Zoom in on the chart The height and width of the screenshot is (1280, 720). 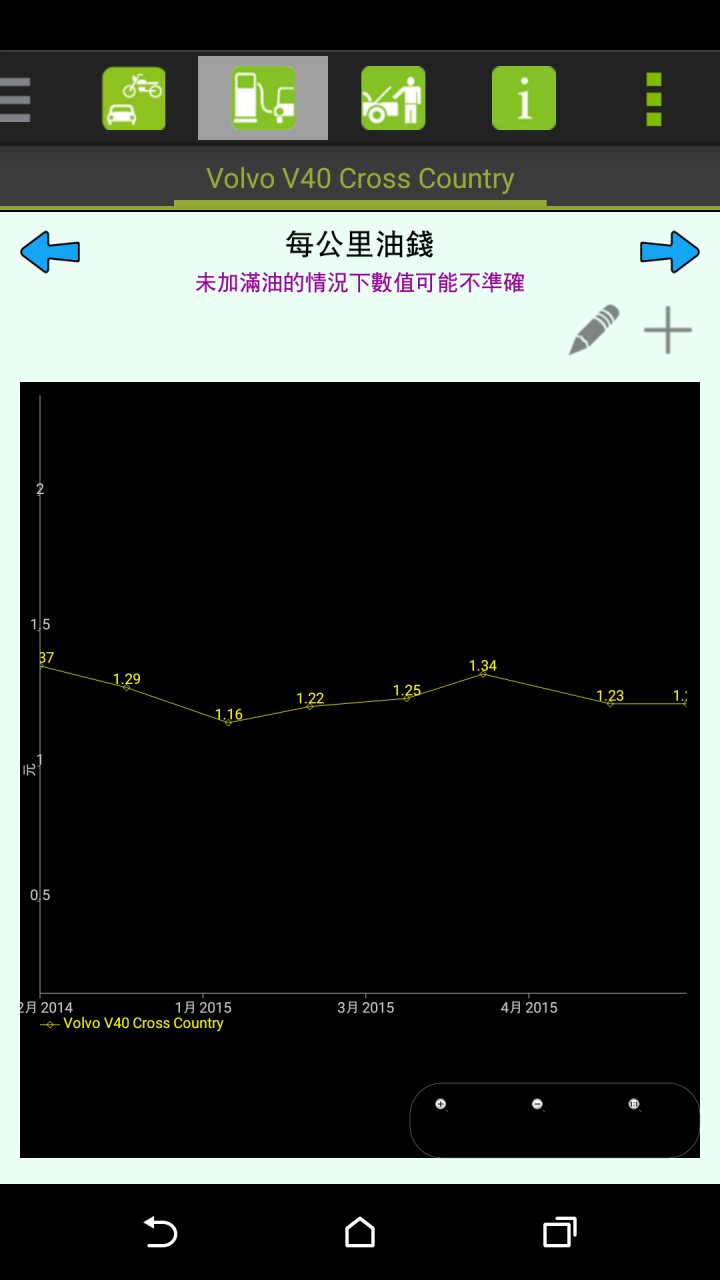pos(441,1104)
